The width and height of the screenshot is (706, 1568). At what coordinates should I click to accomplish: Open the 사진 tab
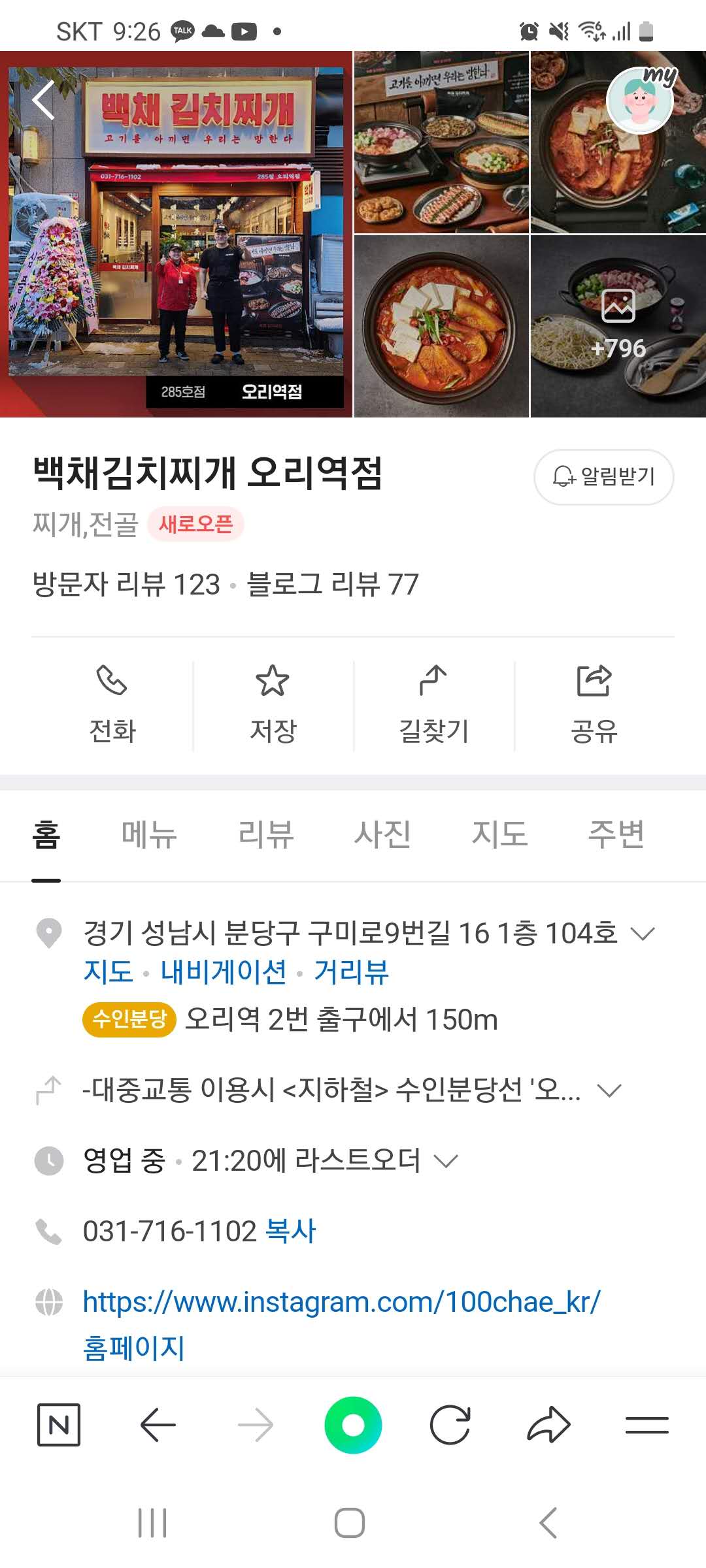(x=382, y=834)
